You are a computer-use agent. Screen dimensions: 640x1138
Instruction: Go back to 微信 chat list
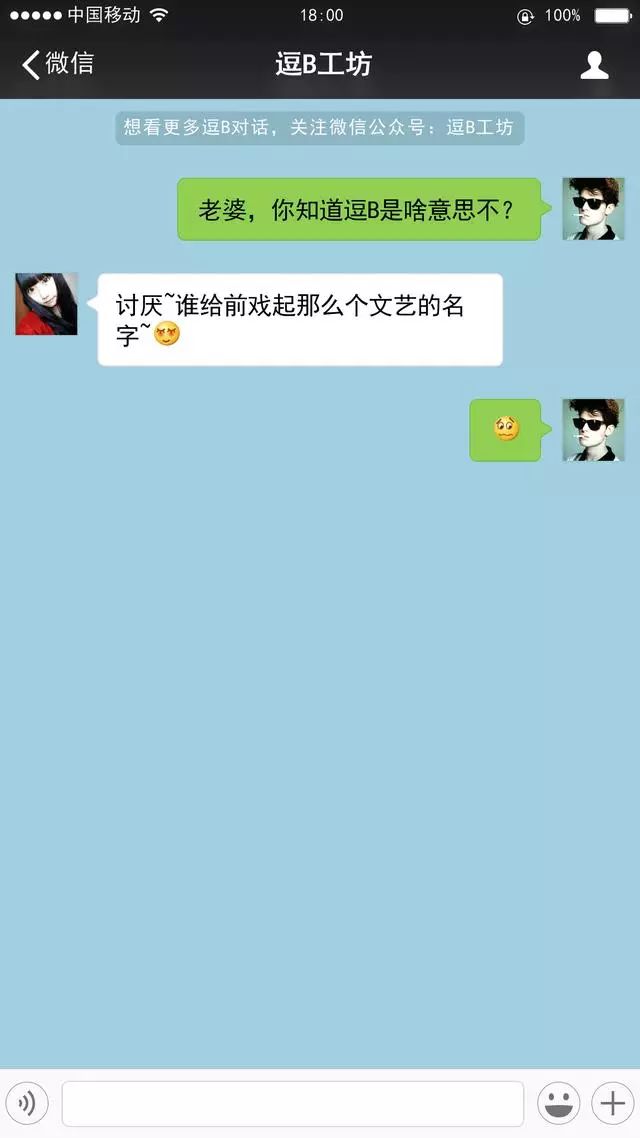(57, 64)
